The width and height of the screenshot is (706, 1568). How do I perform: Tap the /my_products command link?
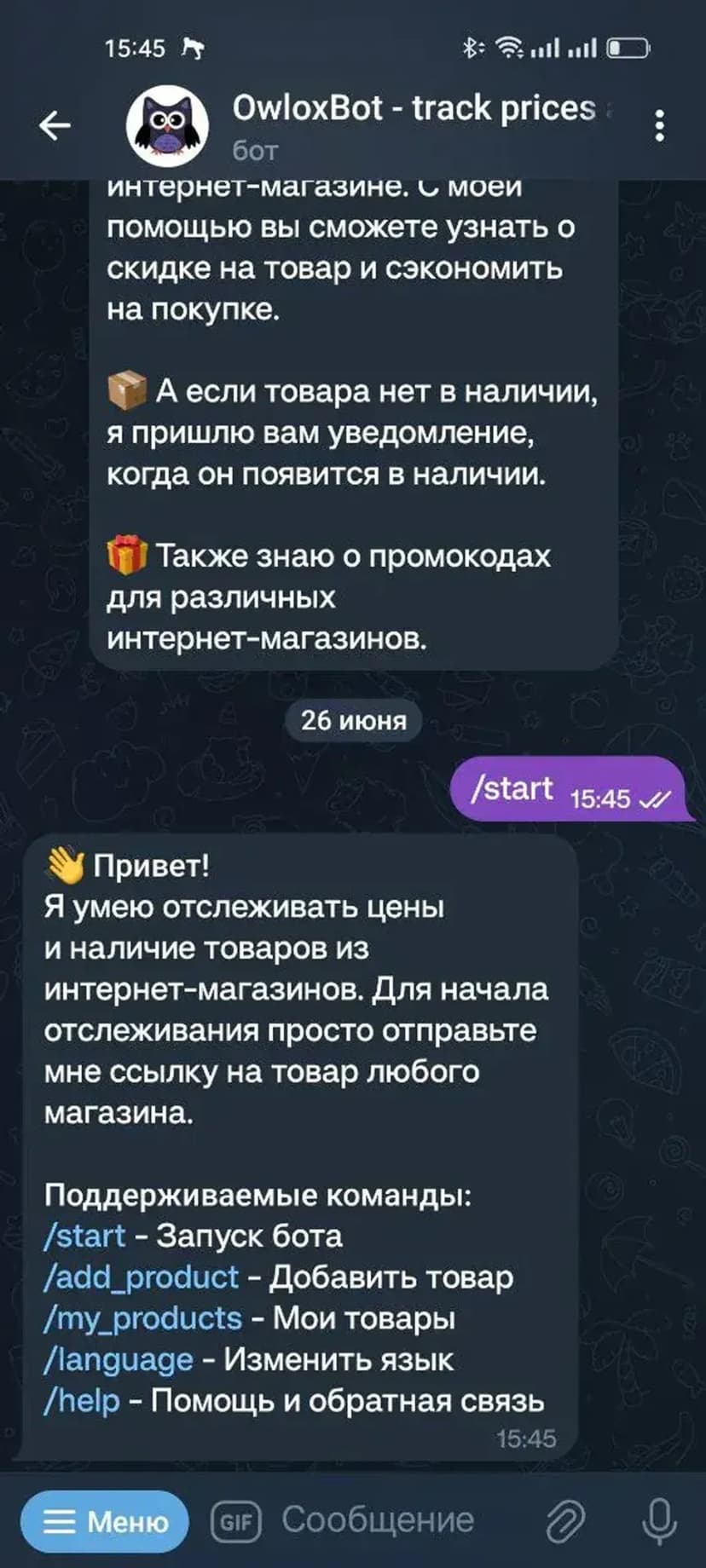(x=143, y=1318)
